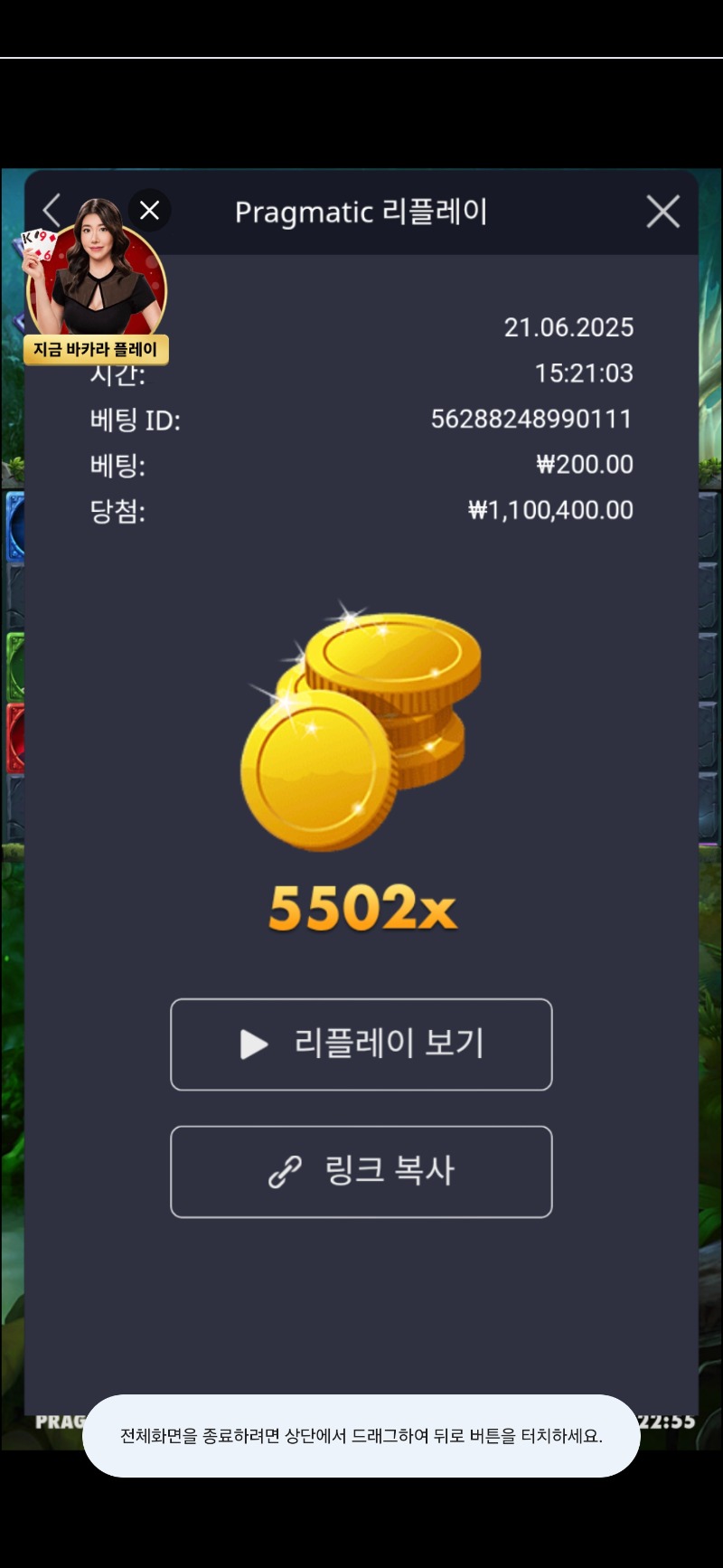Close the Pragmatic replay dialog
Image resolution: width=723 pixels, height=1568 pixels.
pyautogui.click(x=662, y=212)
